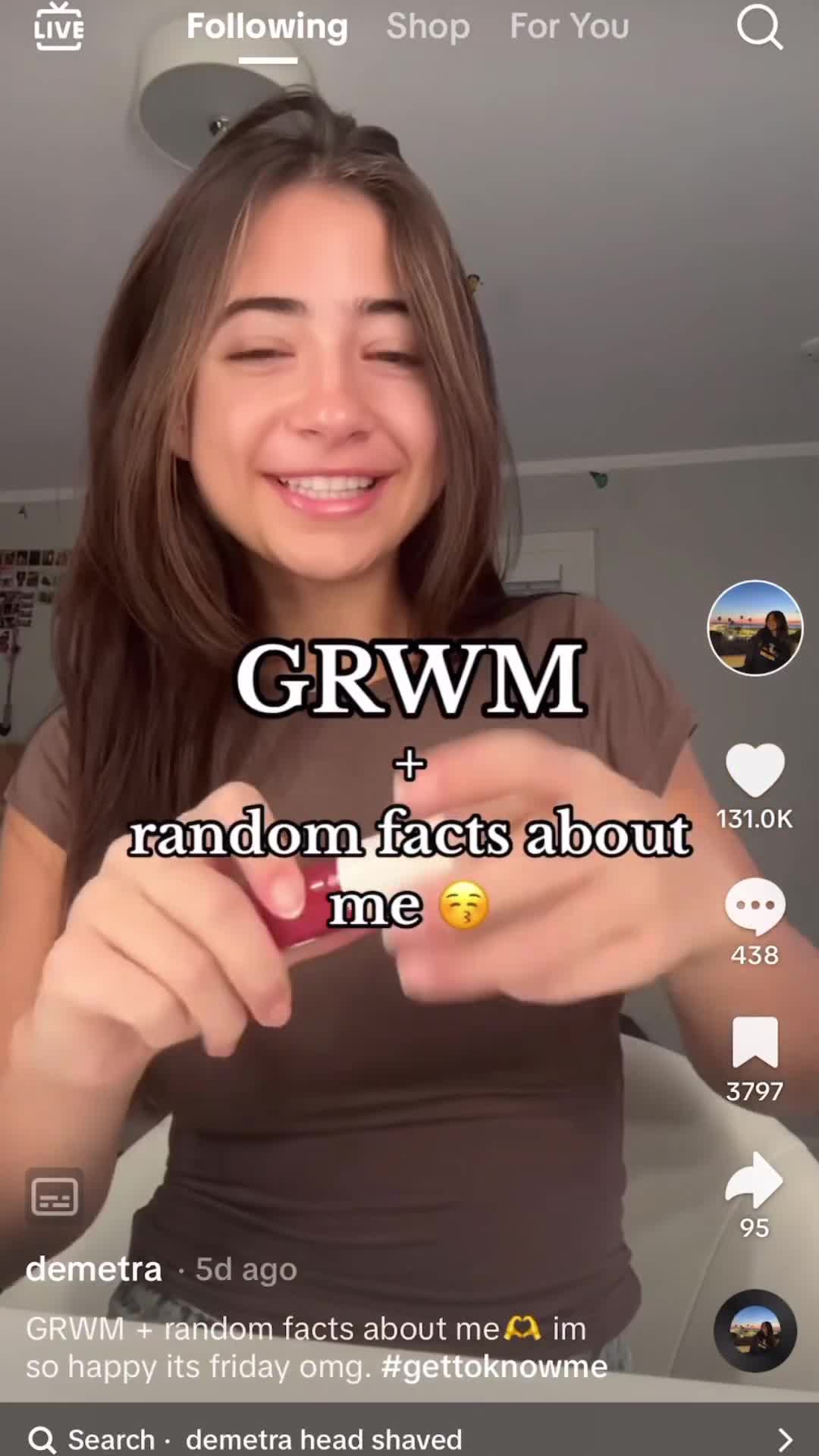
Task: Open the search magnifier icon
Action: (759, 29)
